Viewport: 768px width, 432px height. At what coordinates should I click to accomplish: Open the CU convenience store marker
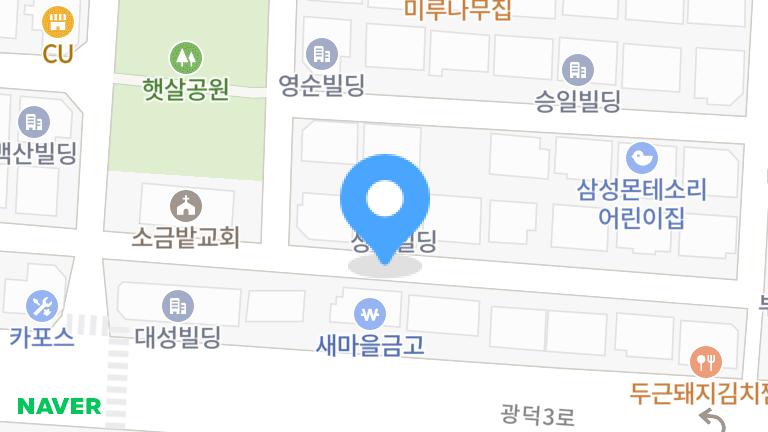(58, 19)
